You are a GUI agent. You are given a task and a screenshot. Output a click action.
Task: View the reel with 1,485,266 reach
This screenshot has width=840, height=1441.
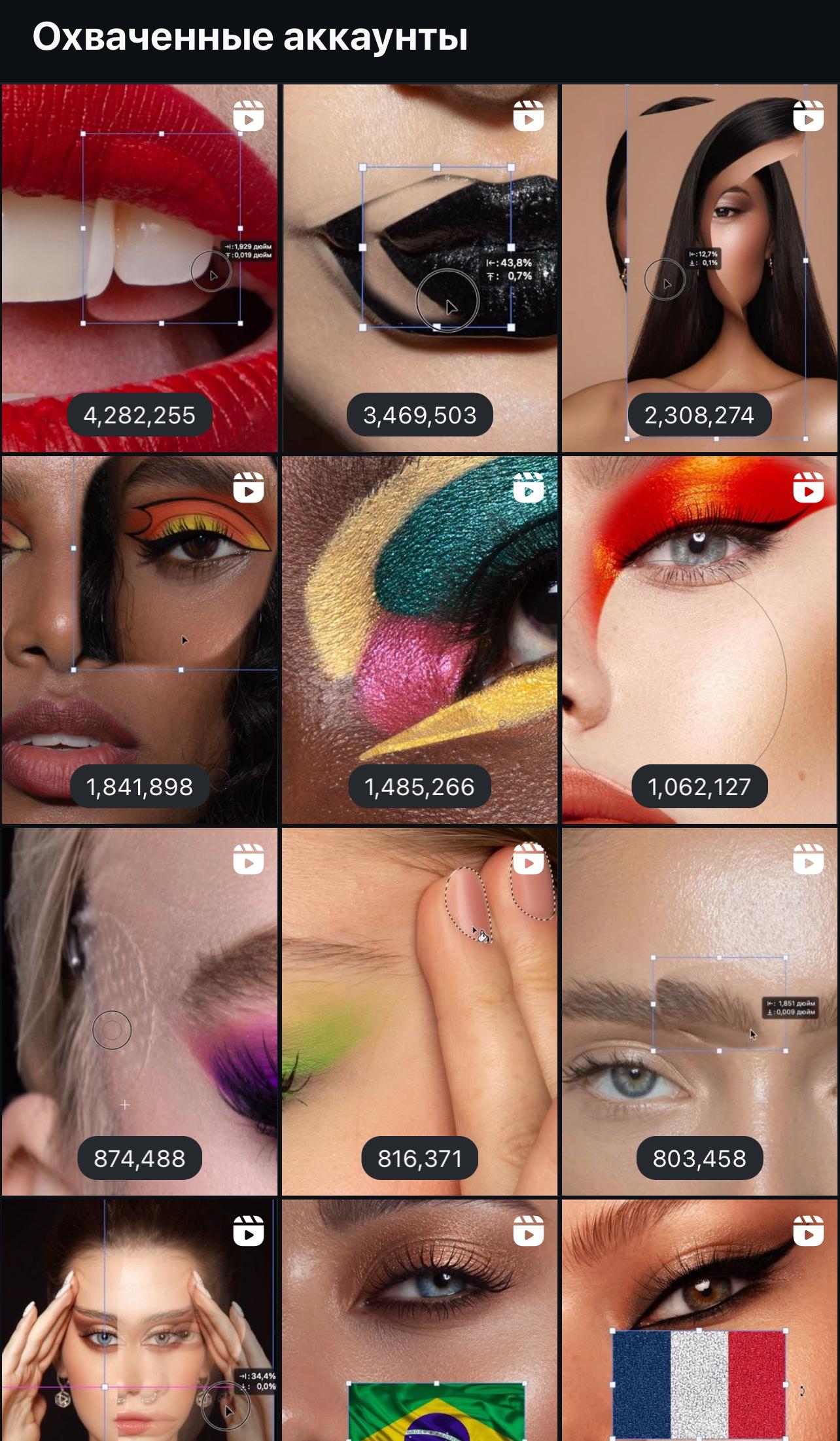(419, 639)
